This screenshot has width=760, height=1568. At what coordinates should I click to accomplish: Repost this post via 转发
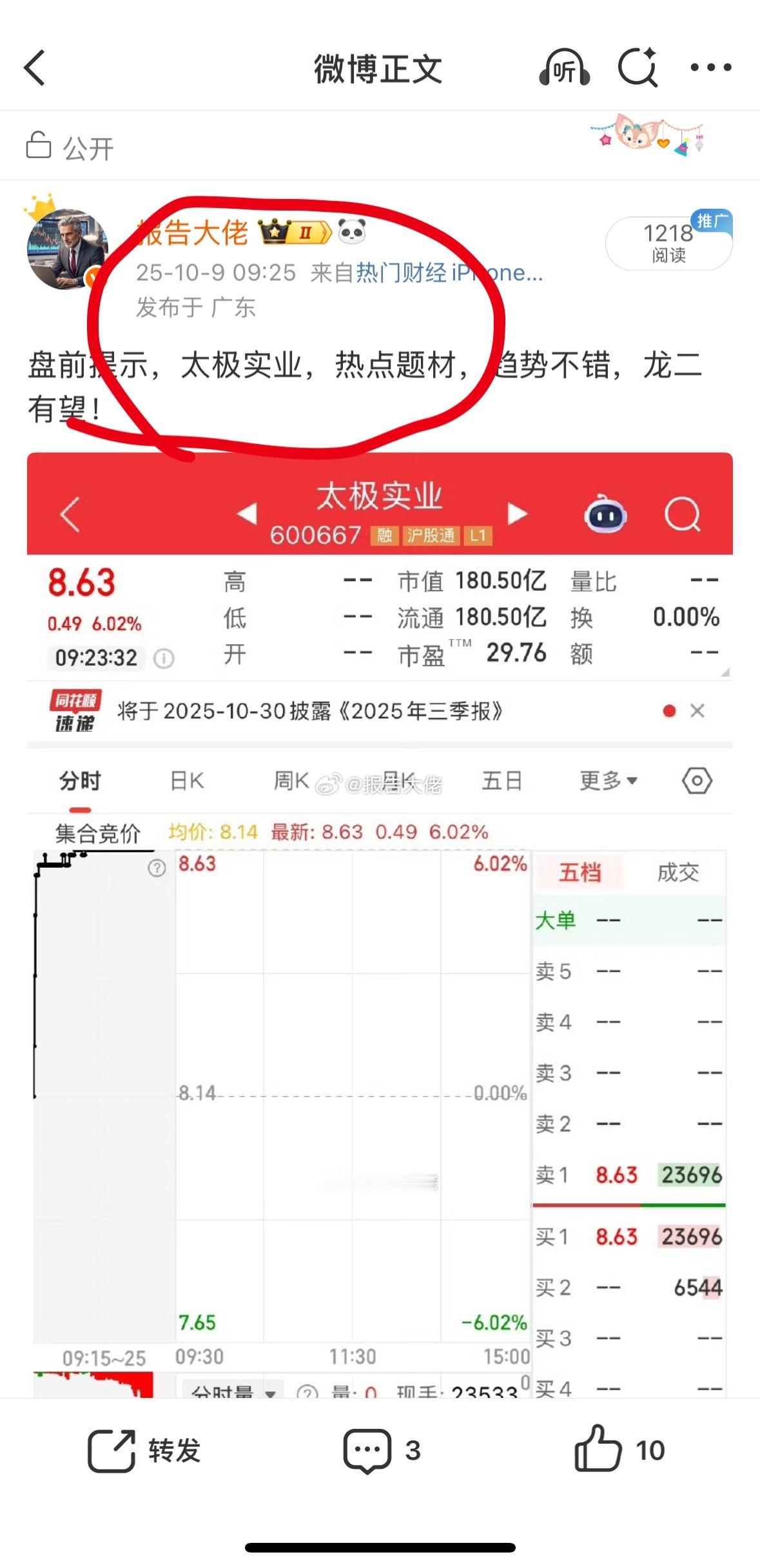144,1451
